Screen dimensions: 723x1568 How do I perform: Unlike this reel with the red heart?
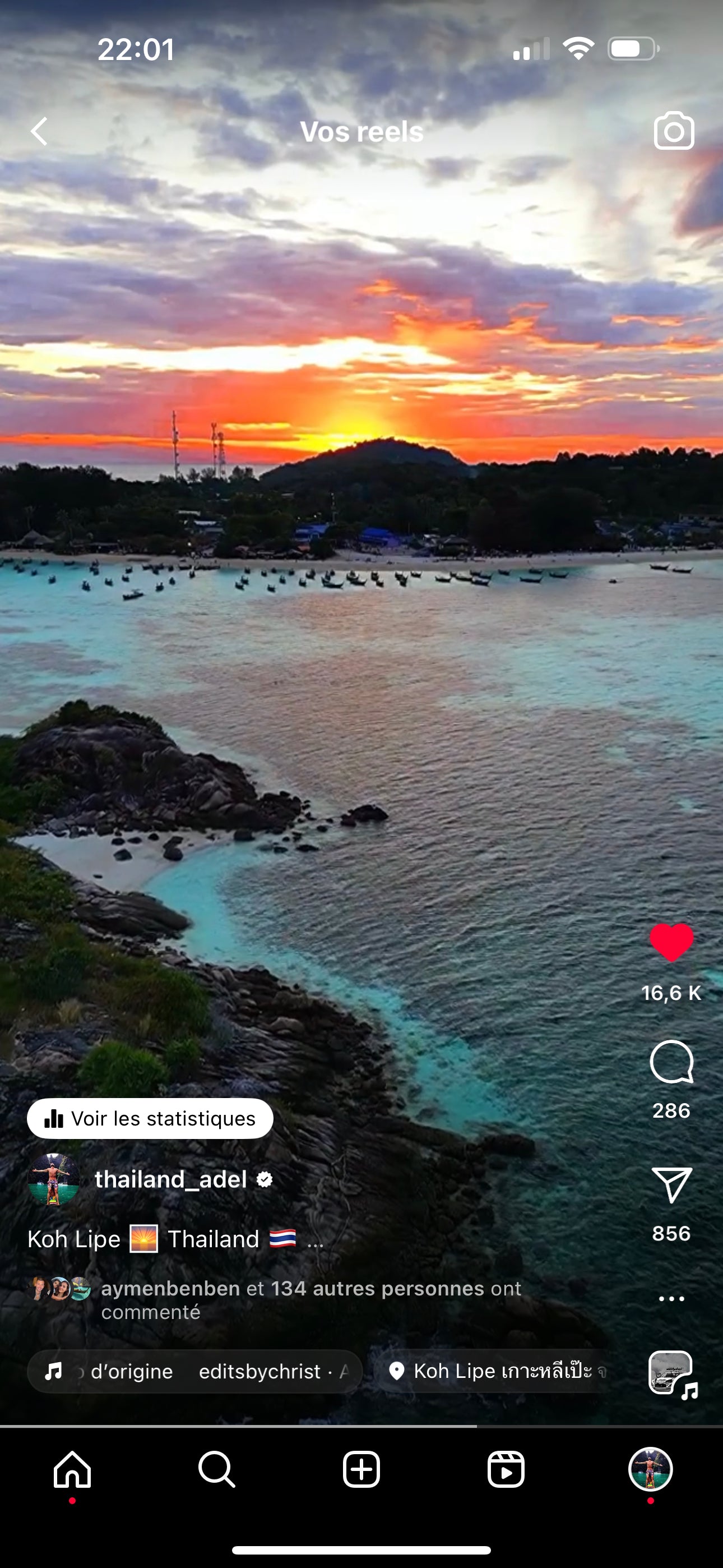pos(671,943)
